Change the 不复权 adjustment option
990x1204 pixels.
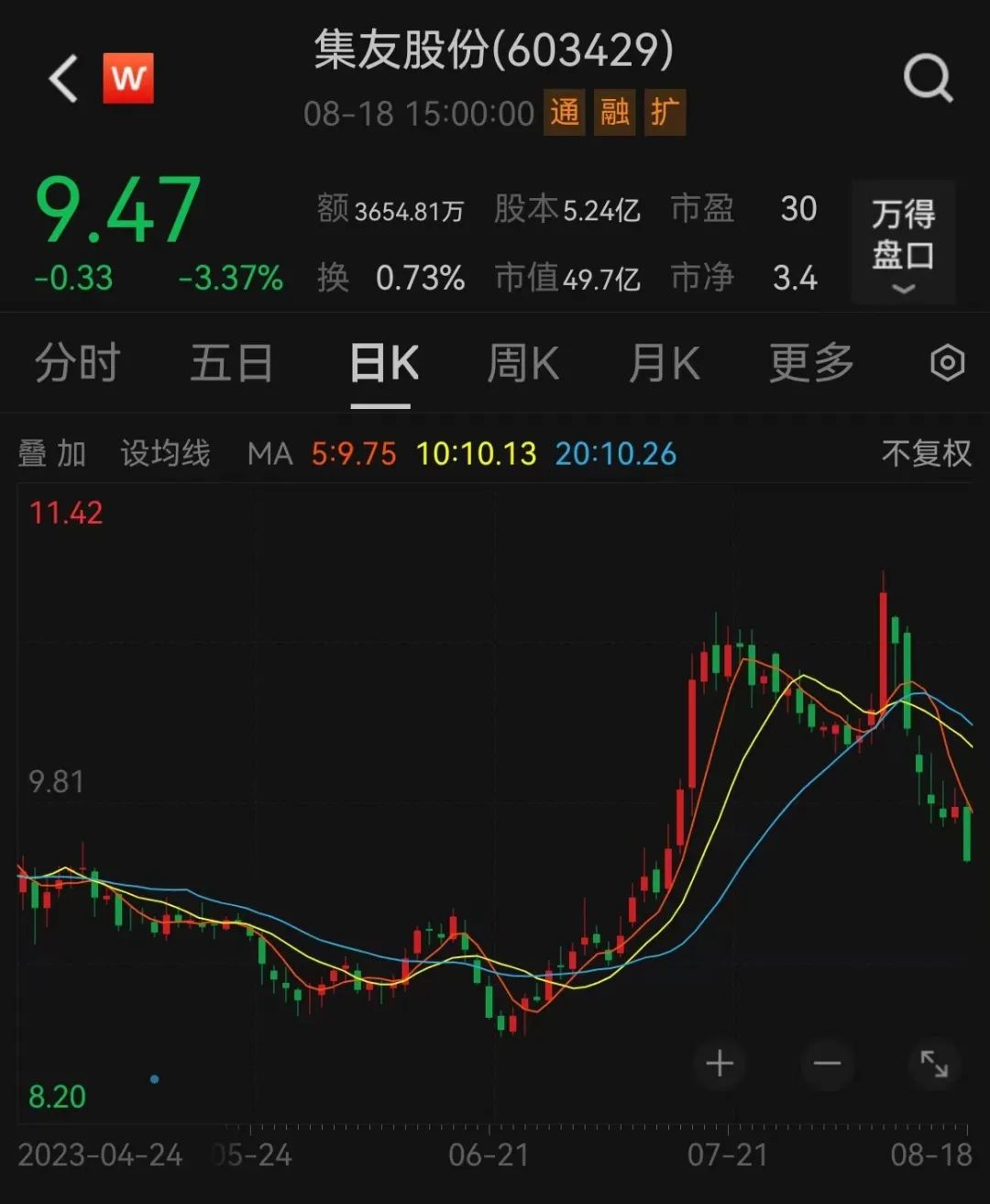pyautogui.click(x=926, y=453)
